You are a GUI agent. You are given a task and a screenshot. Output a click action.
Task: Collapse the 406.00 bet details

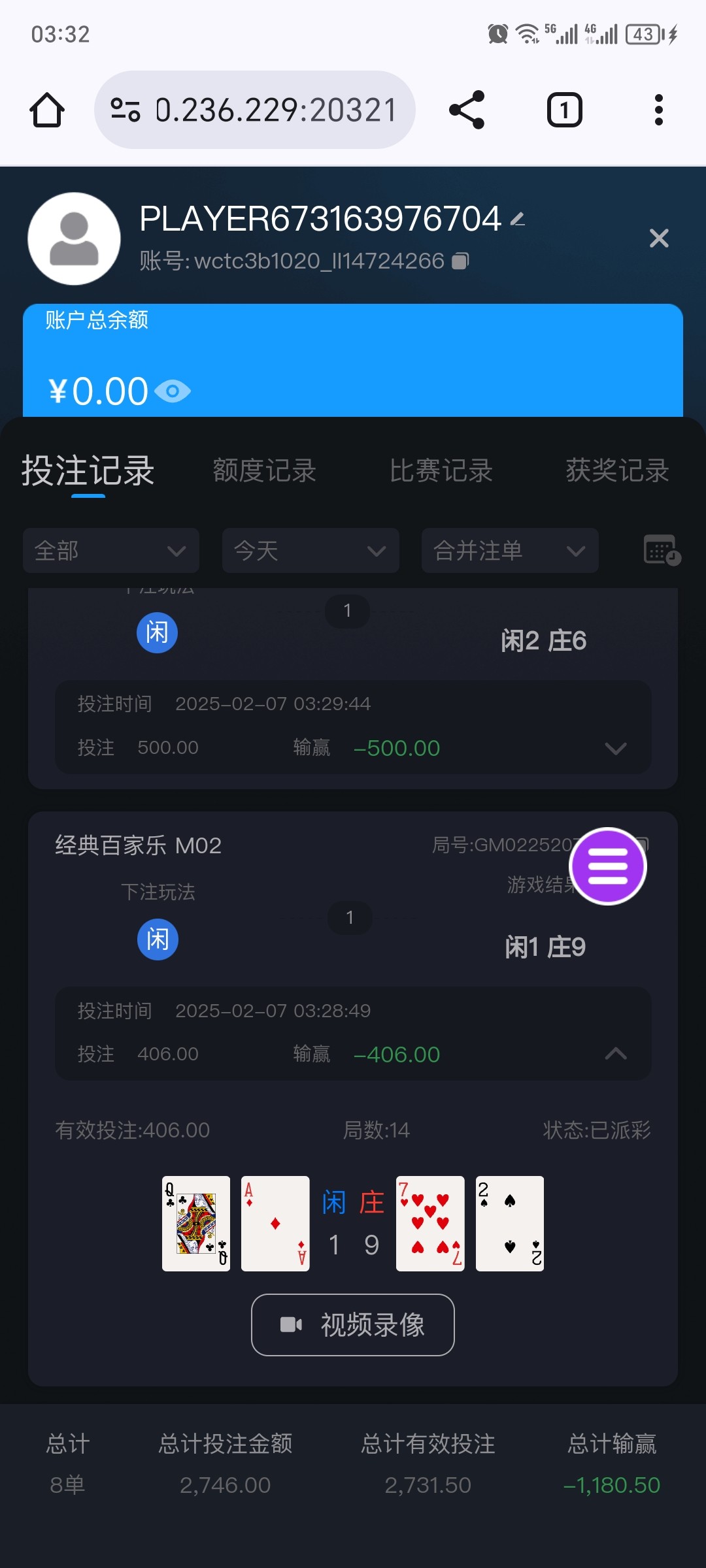(615, 1054)
